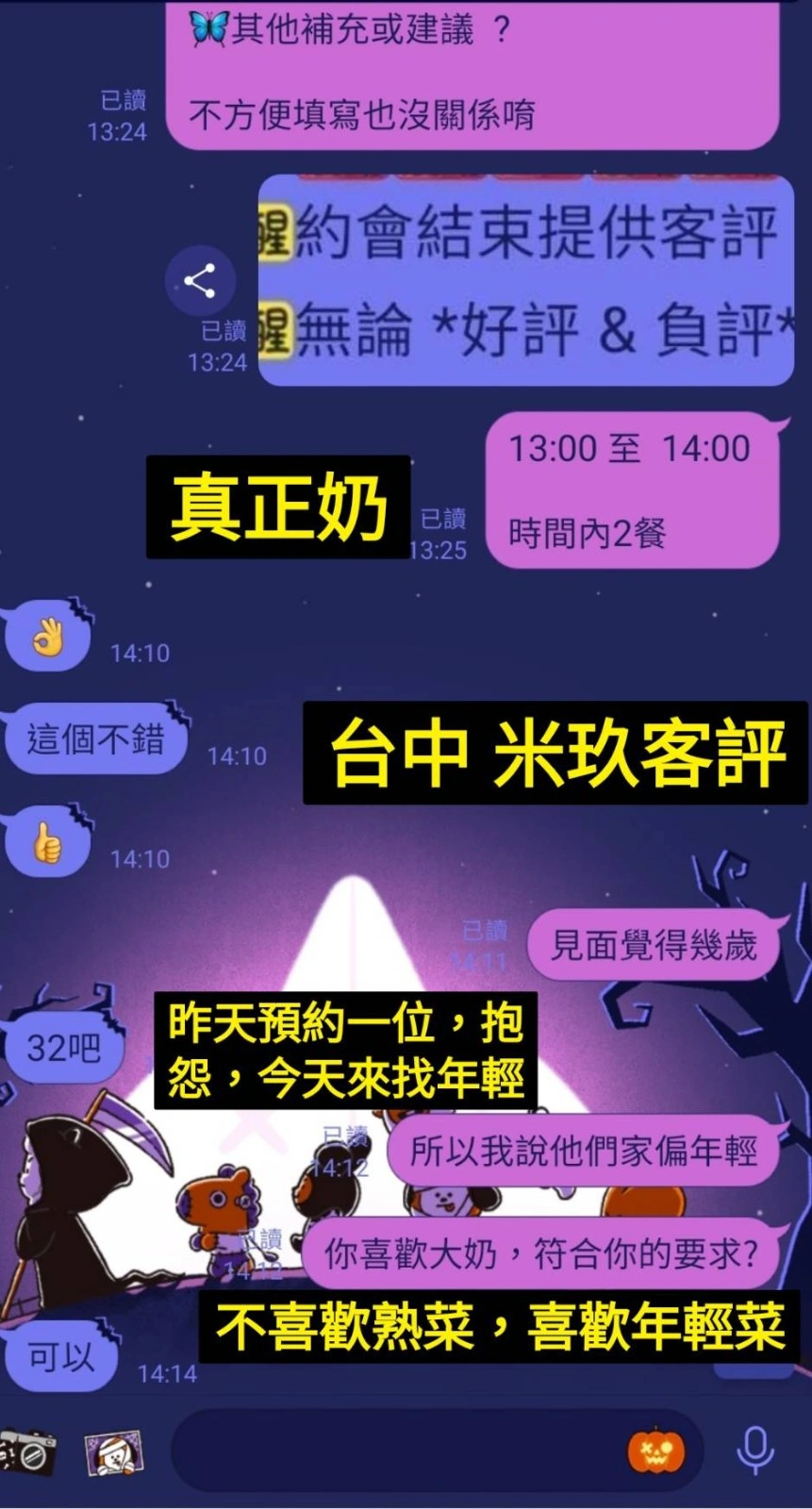
Task: Select the OK-hand emoji sticker message
Action: coord(45,635)
